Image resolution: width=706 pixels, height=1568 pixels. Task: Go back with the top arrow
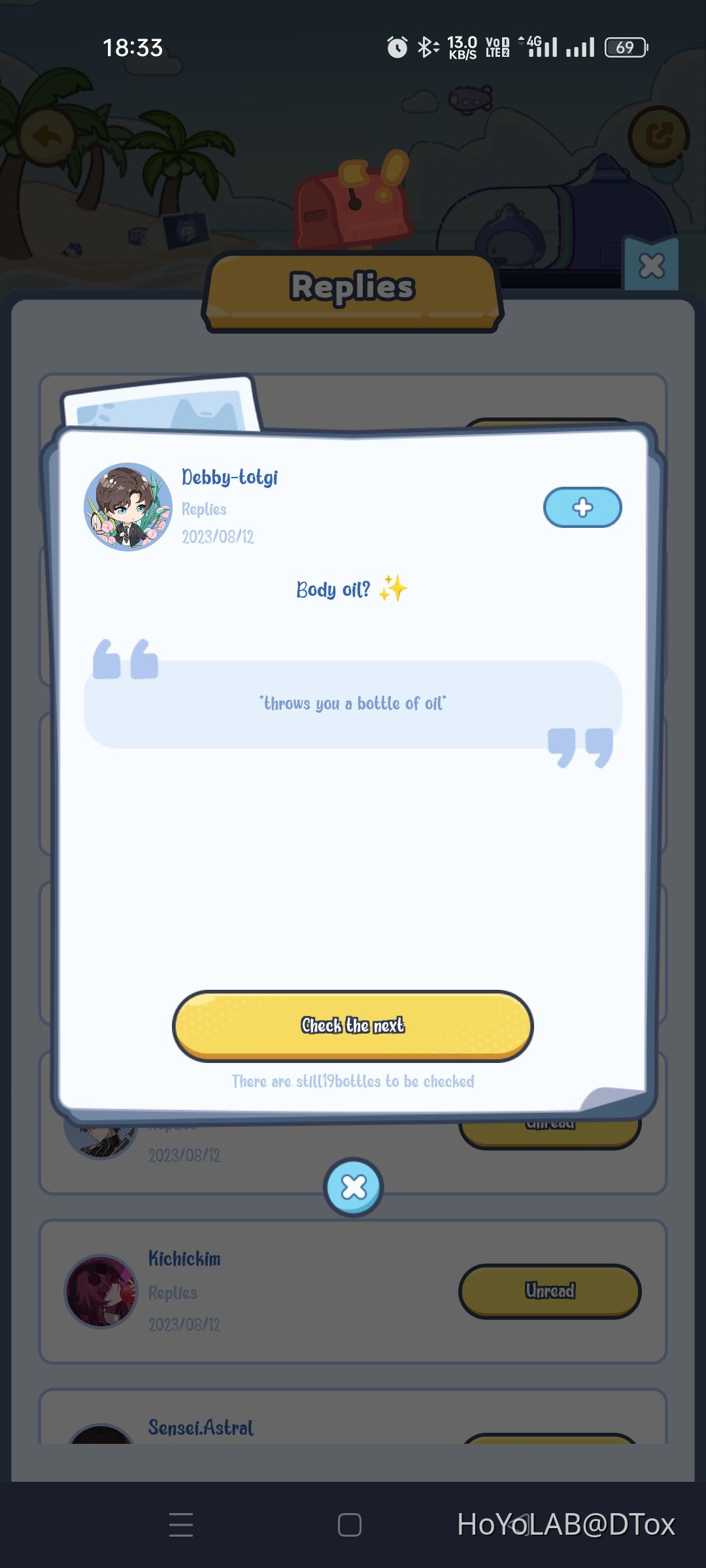coord(47,137)
